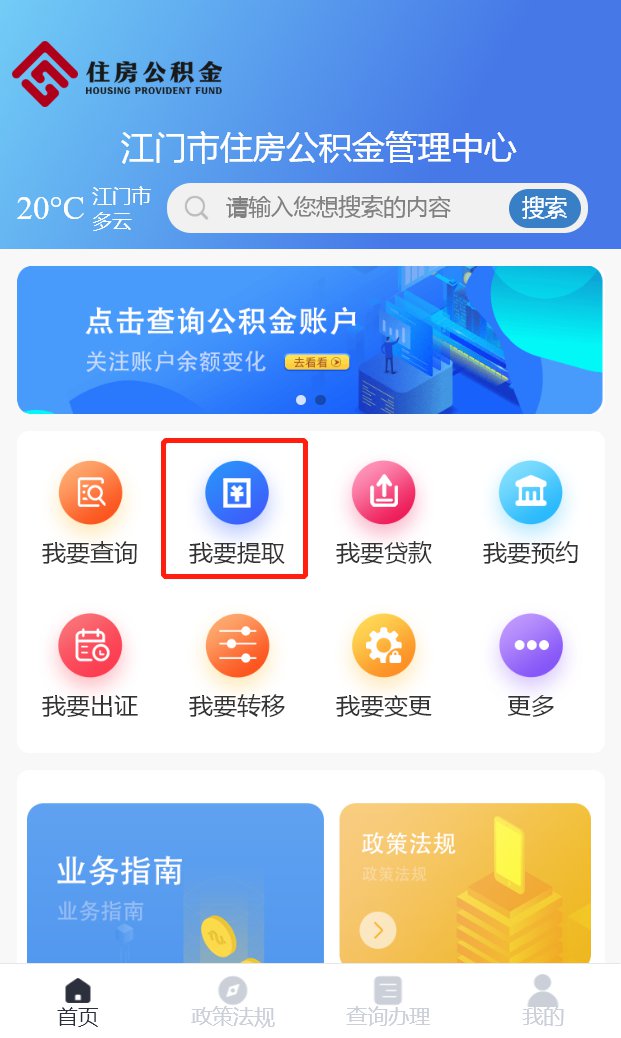Open 我要转移
Image resolution: width=621 pixels, height=1038 pixels.
236,665
